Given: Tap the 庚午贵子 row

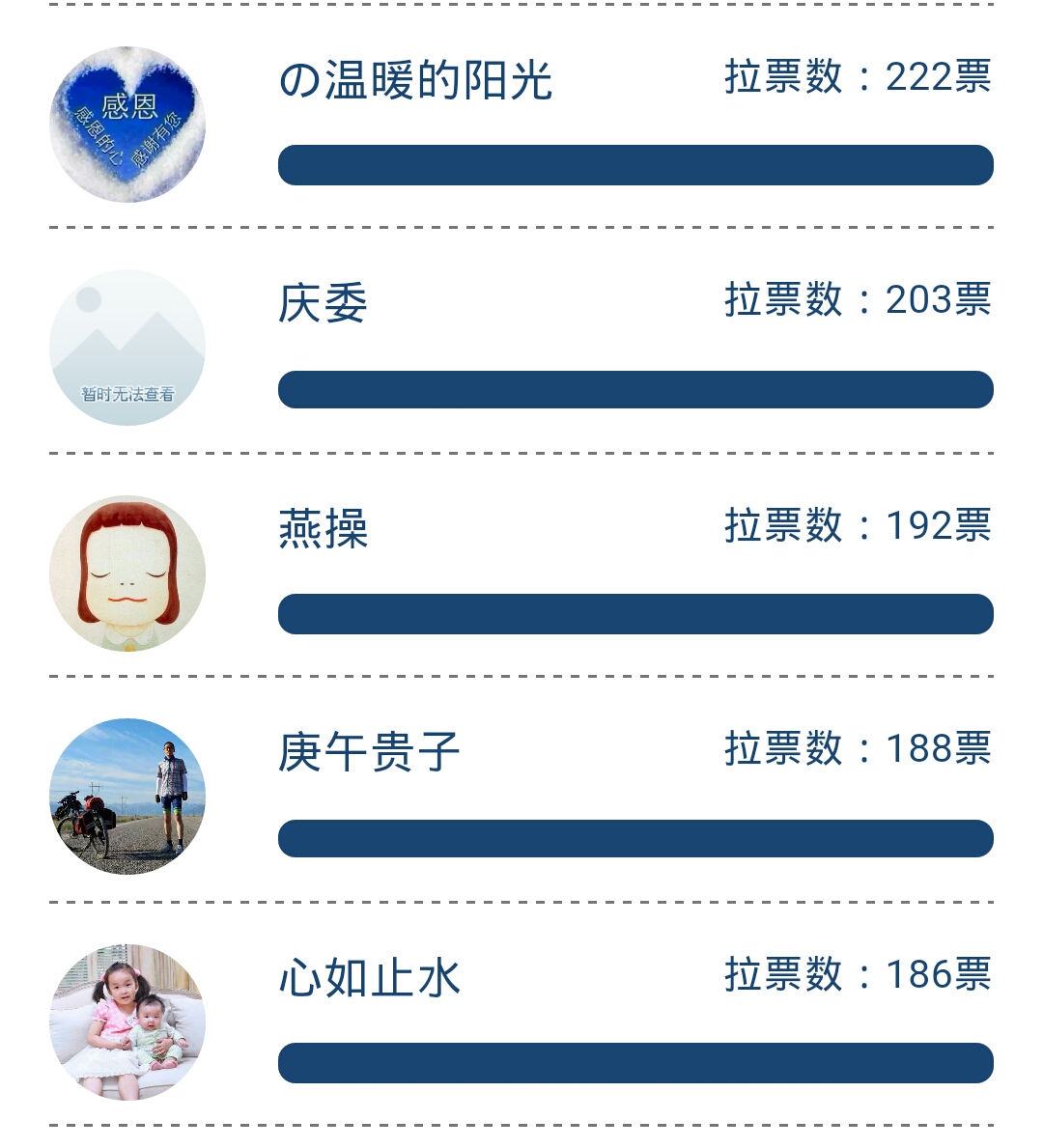Looking at the screenshot, I should (369, 752).
